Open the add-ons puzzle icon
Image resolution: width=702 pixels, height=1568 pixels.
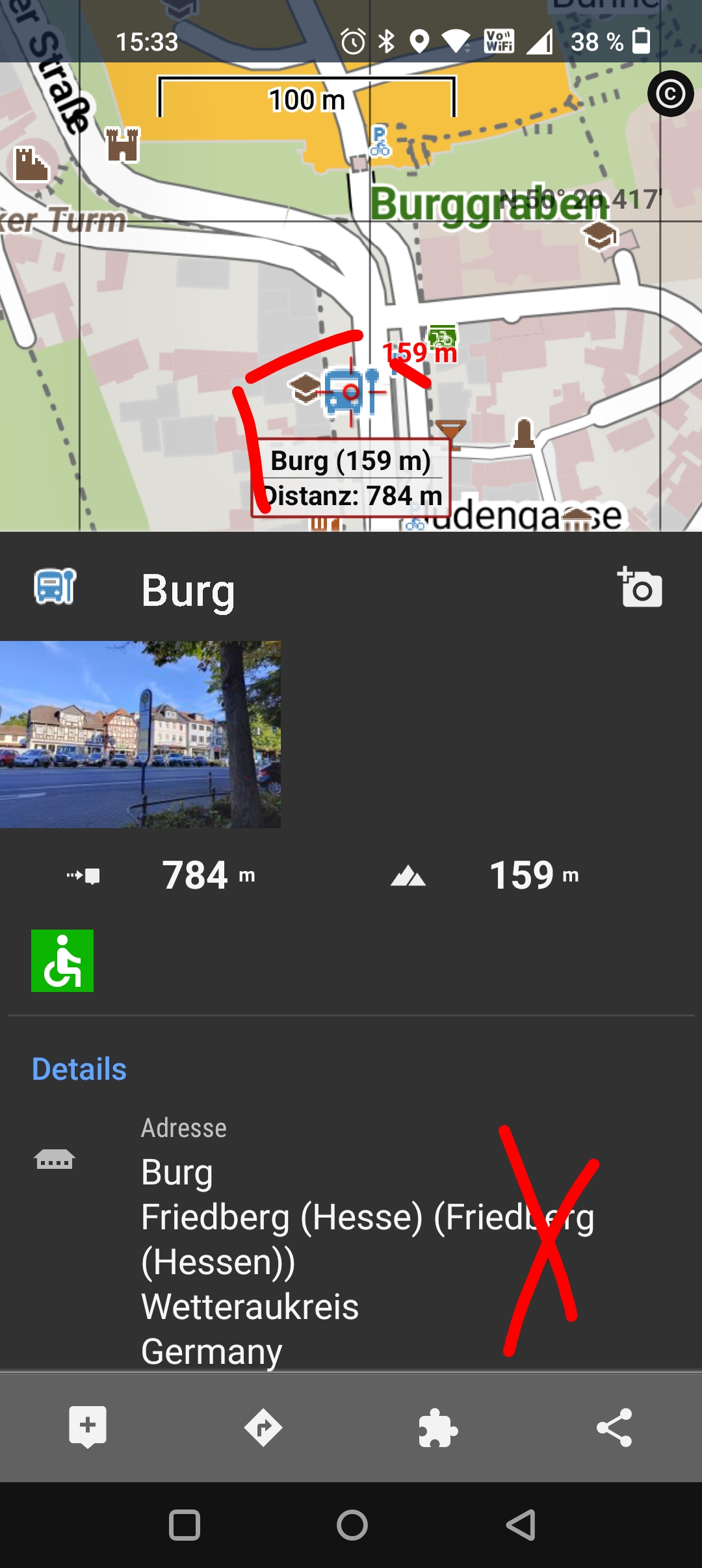tap(438, 1427)
